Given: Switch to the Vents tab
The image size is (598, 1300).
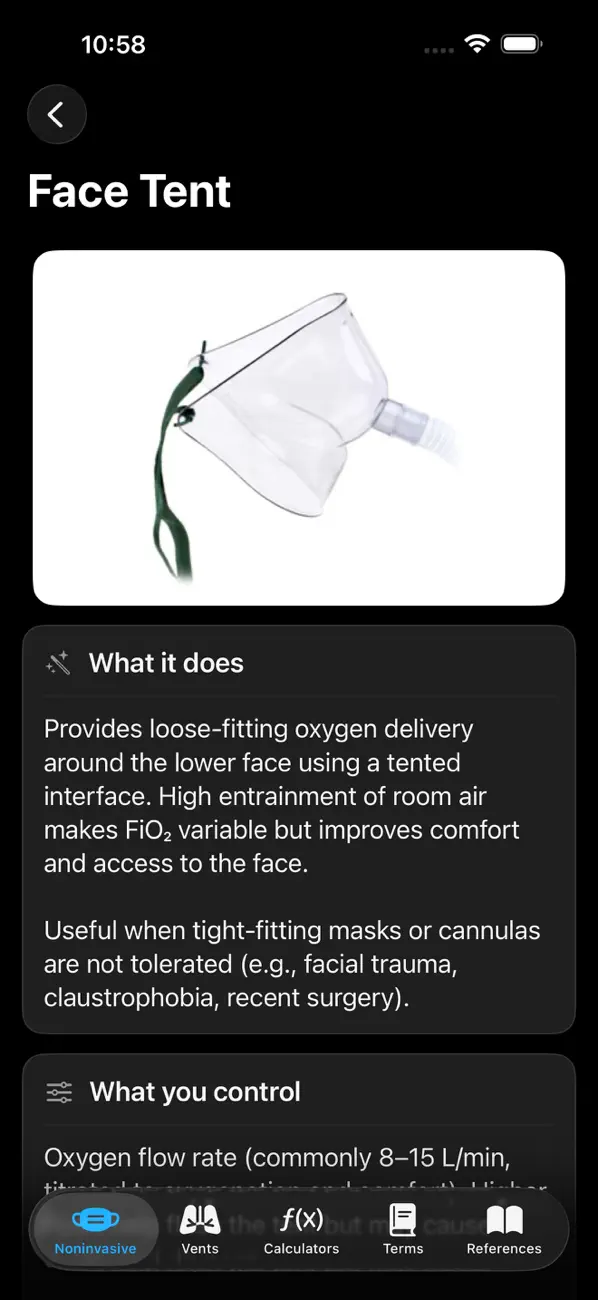Looking at the screenshot, I should [200, 1230].
